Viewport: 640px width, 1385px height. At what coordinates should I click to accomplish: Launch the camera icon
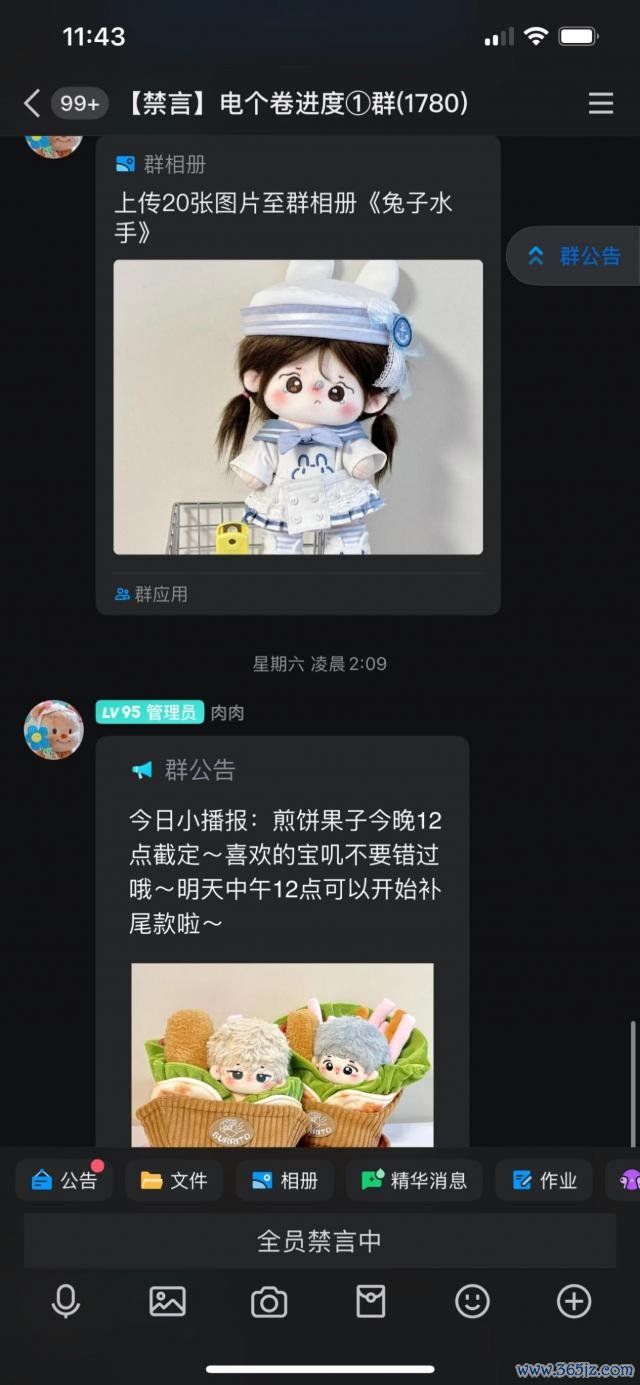tap(269, 1301)
